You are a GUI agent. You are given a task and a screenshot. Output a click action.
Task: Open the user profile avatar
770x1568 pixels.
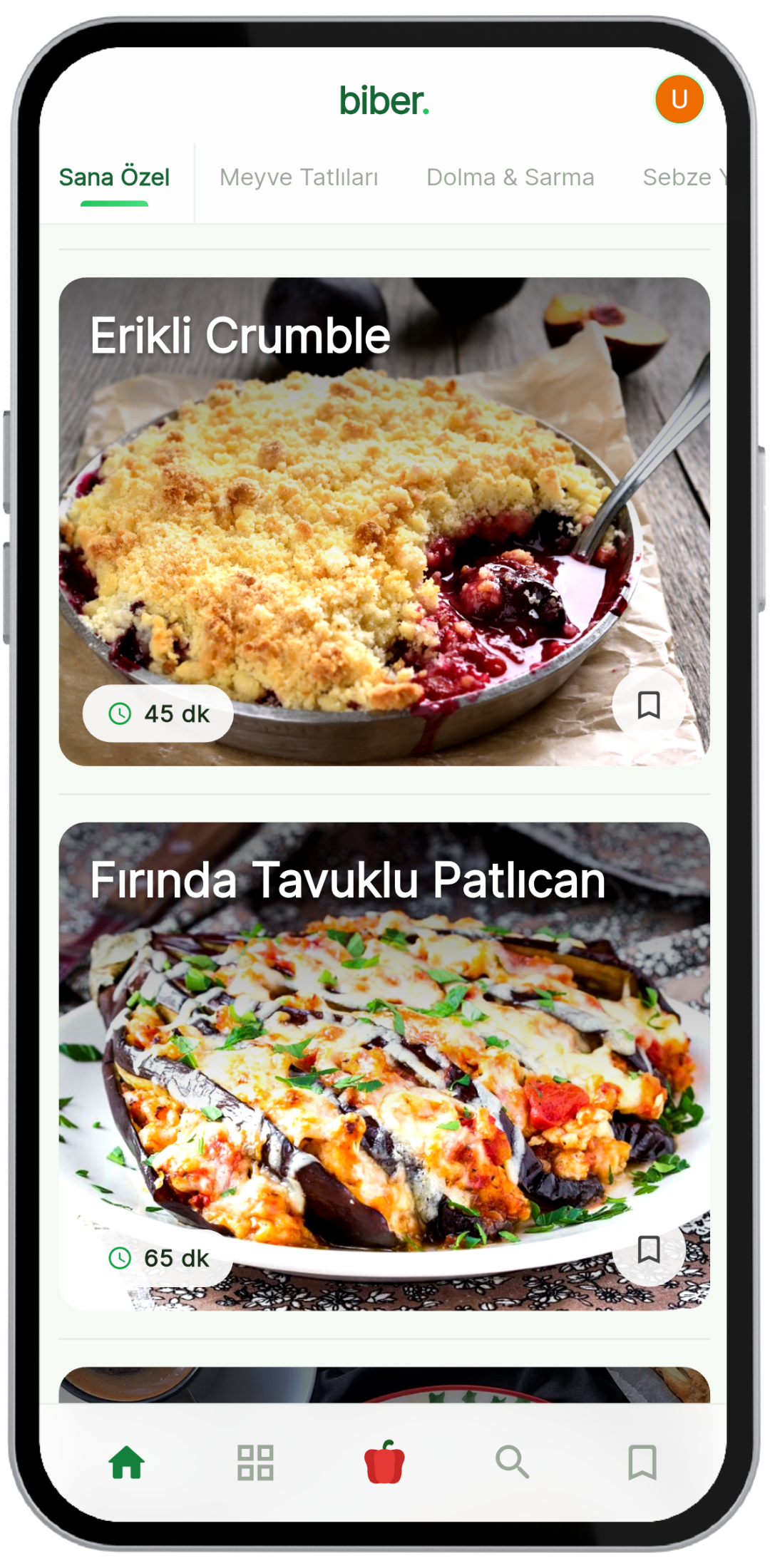tap(679, 100)
